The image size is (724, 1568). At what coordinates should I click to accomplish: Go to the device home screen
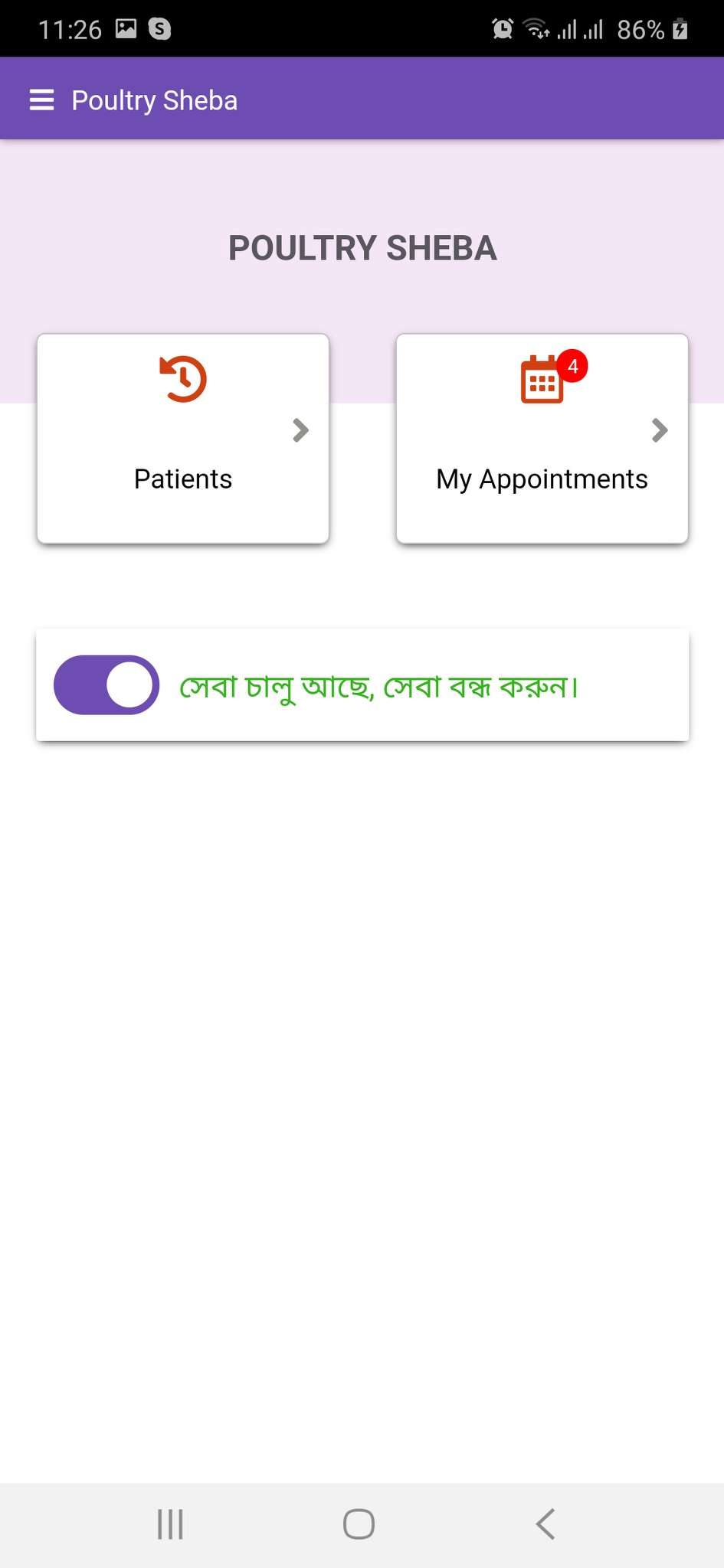(x=359, y=1524)
